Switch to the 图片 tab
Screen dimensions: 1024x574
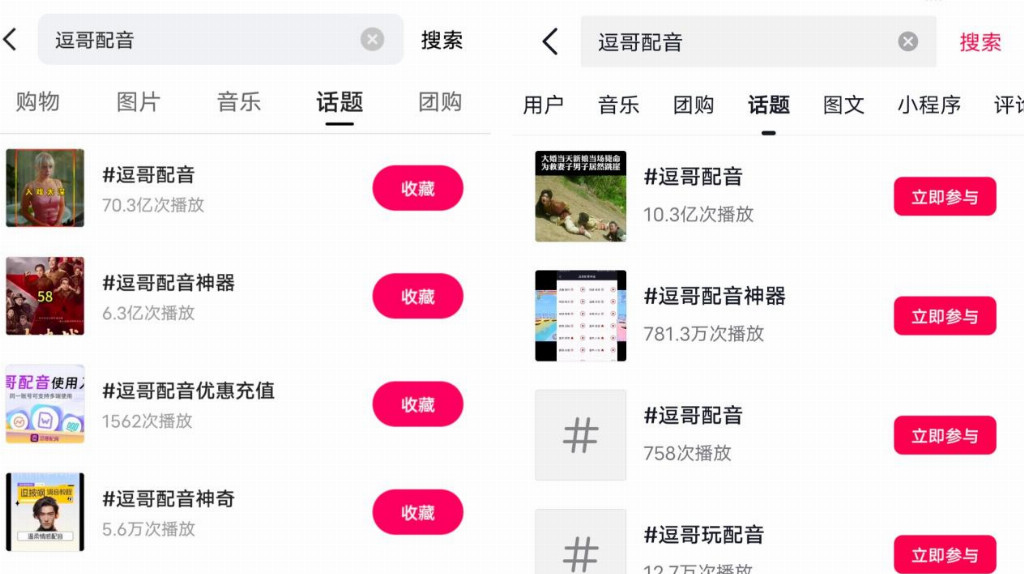coord(138,102)
